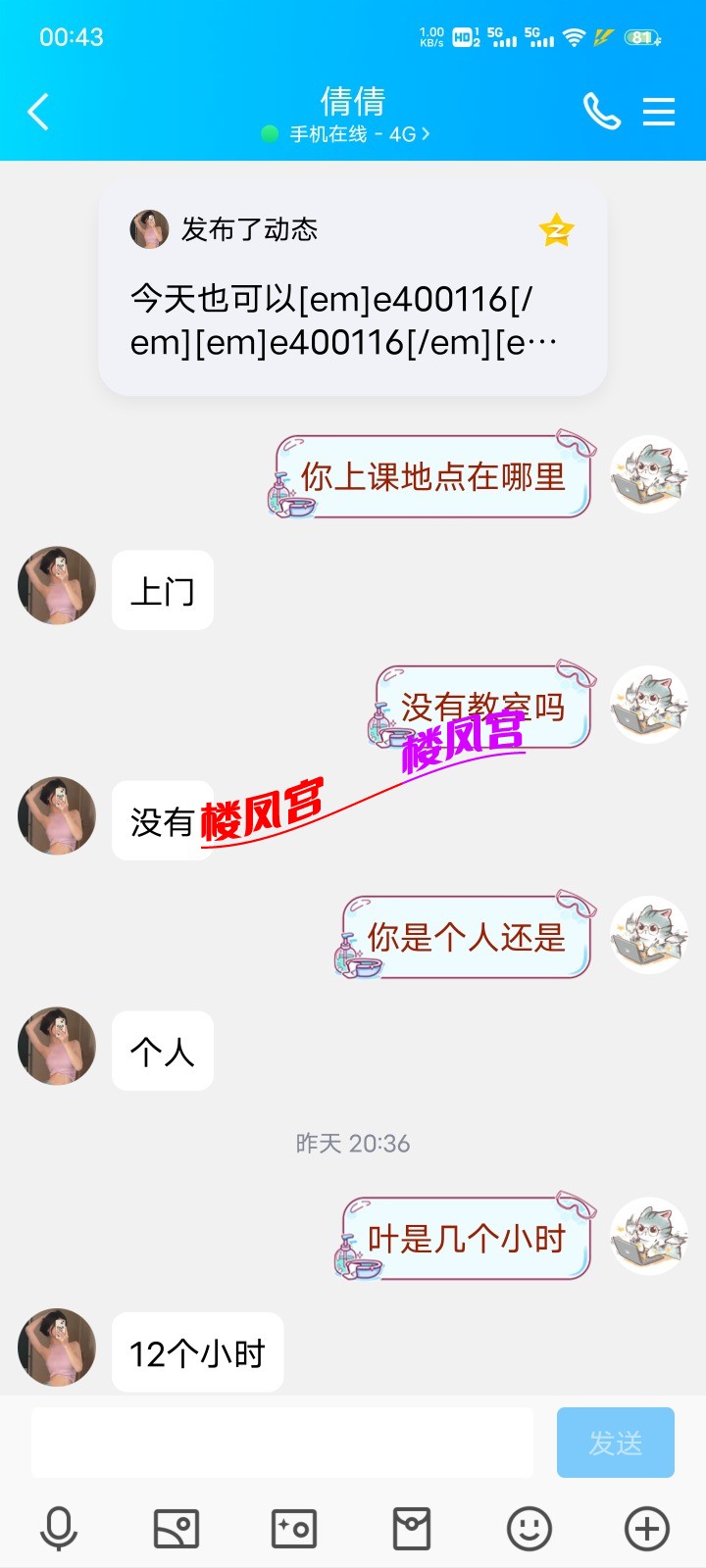Tap your cat avatar next to sent message
The image size is (706, 1568).
(x=648, y=473)
